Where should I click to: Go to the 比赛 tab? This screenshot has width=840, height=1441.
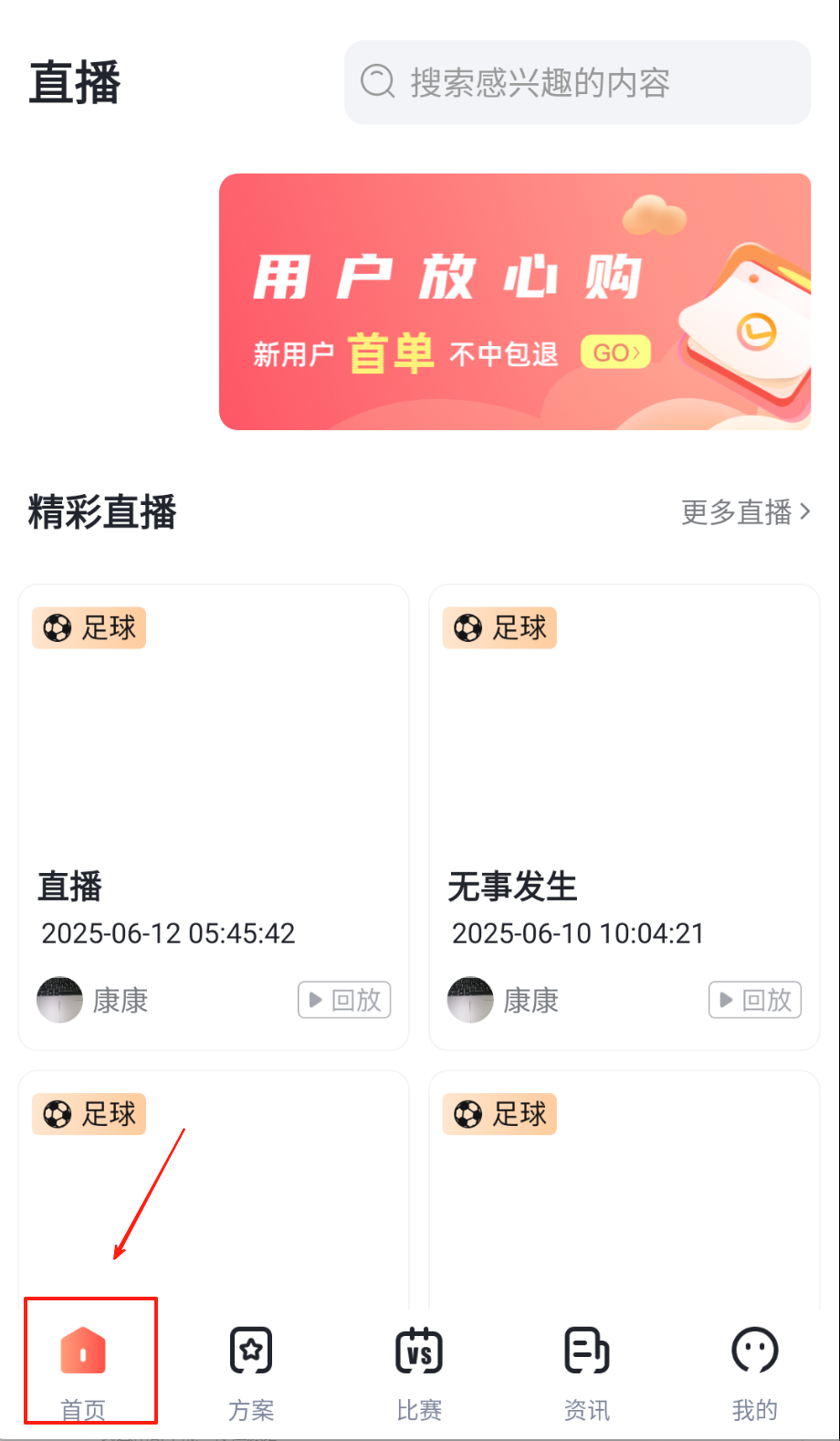419,1365
